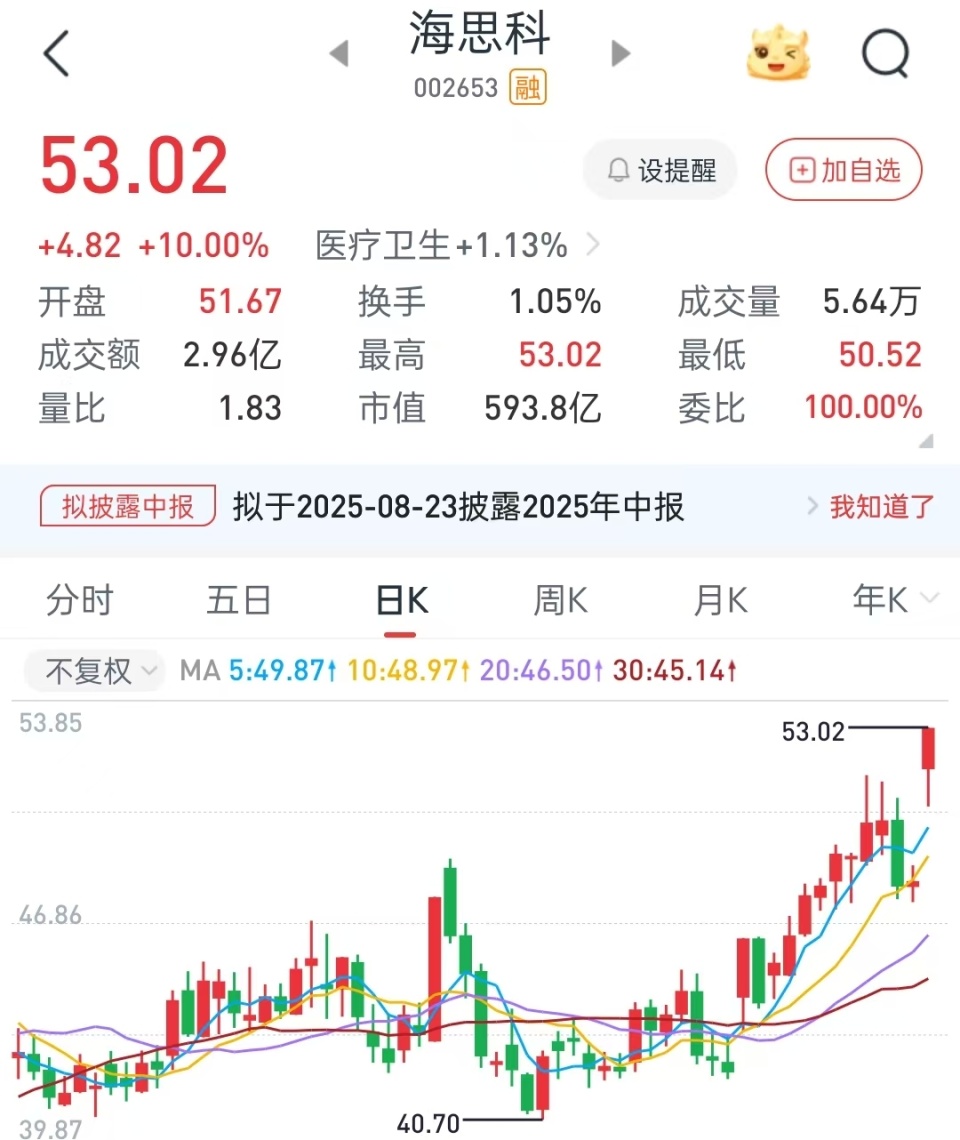Screen dimensions: 960x1140
Task: Expand the mid-report disclosure notice chevron
Action: [812, 507]
